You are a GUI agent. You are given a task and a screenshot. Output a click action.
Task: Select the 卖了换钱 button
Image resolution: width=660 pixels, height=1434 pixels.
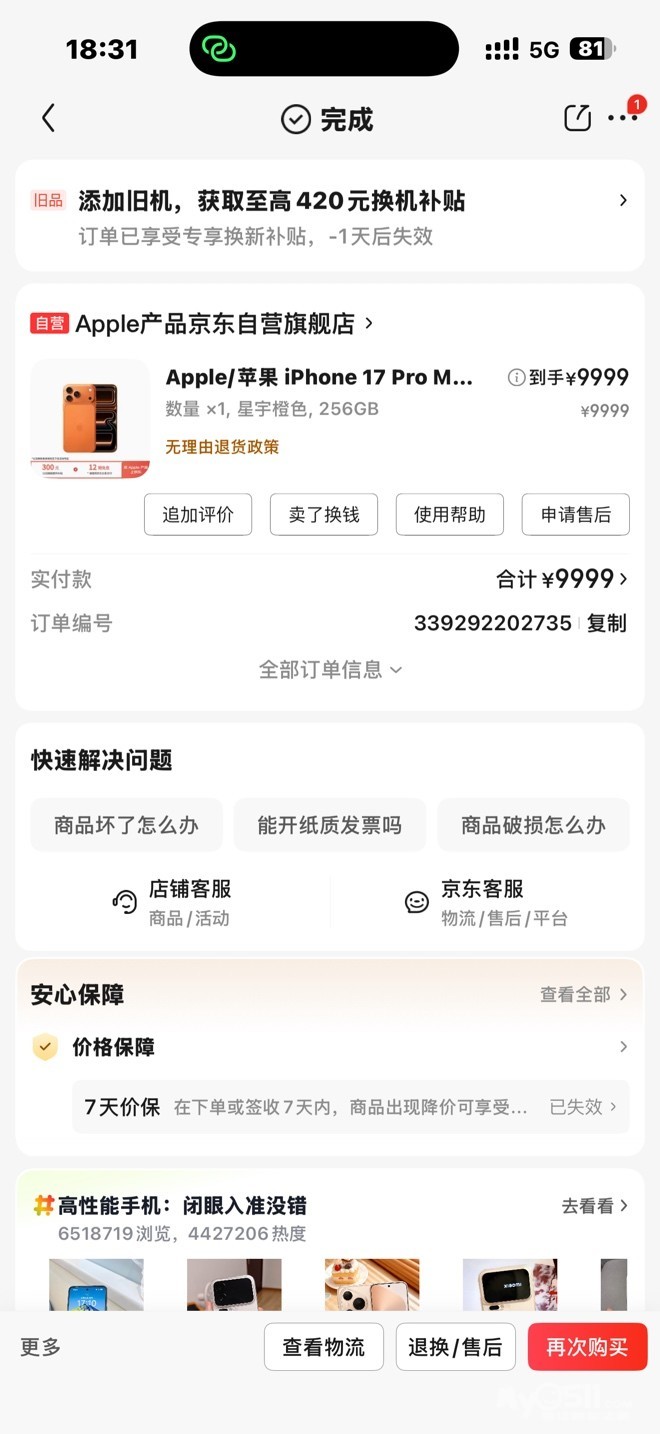click(324, 515)
